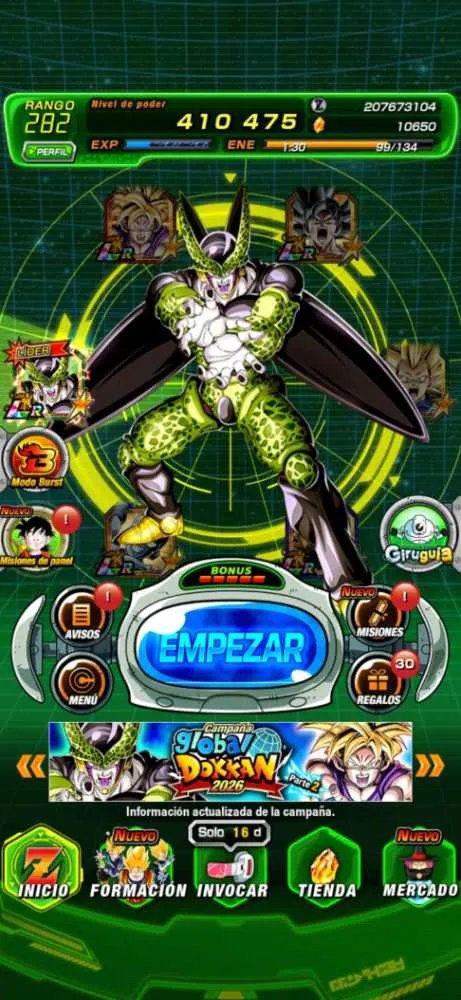
Task: Open Modo Burst
Action: (x=36, y=461)
